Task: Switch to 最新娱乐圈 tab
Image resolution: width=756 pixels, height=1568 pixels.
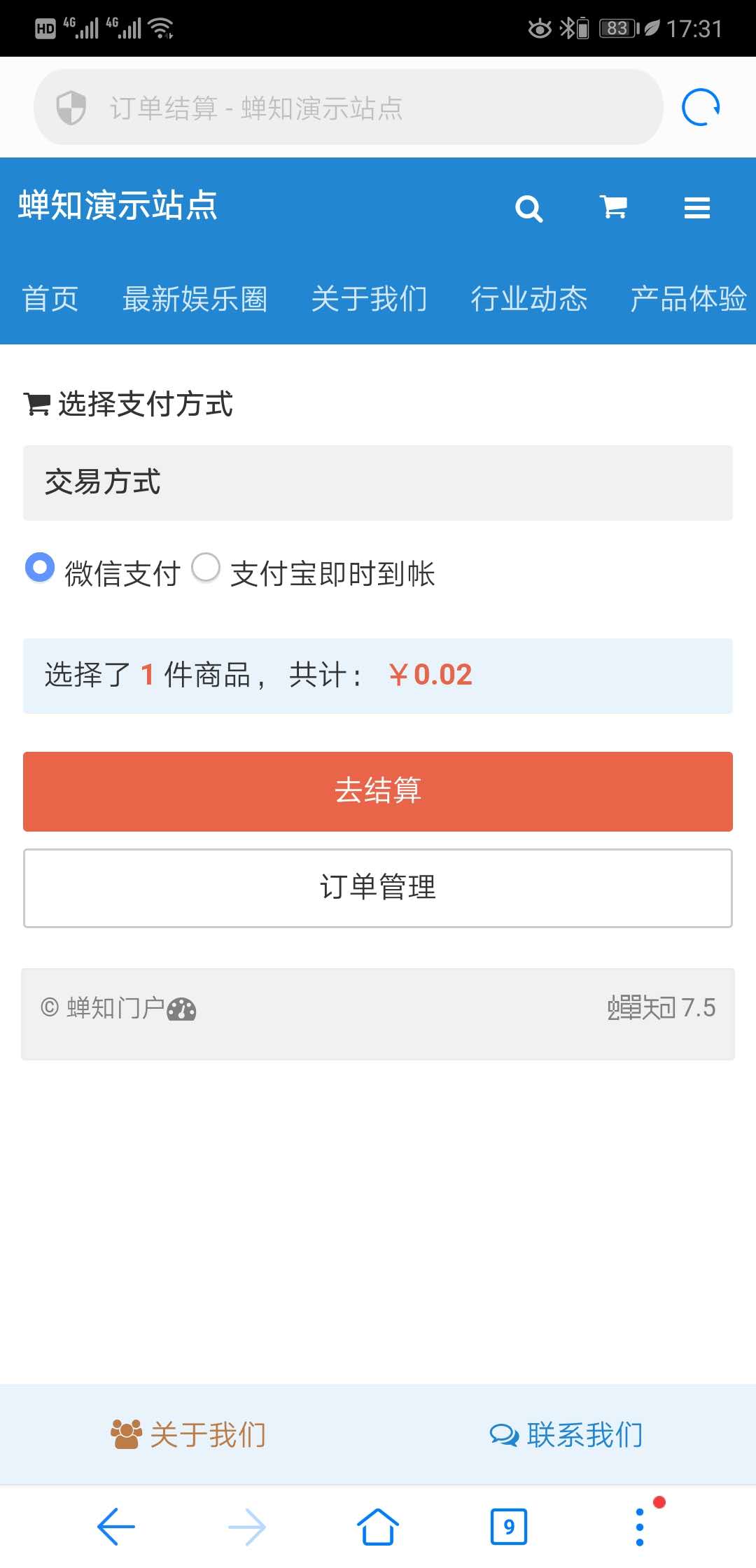Action: (195, 299)
